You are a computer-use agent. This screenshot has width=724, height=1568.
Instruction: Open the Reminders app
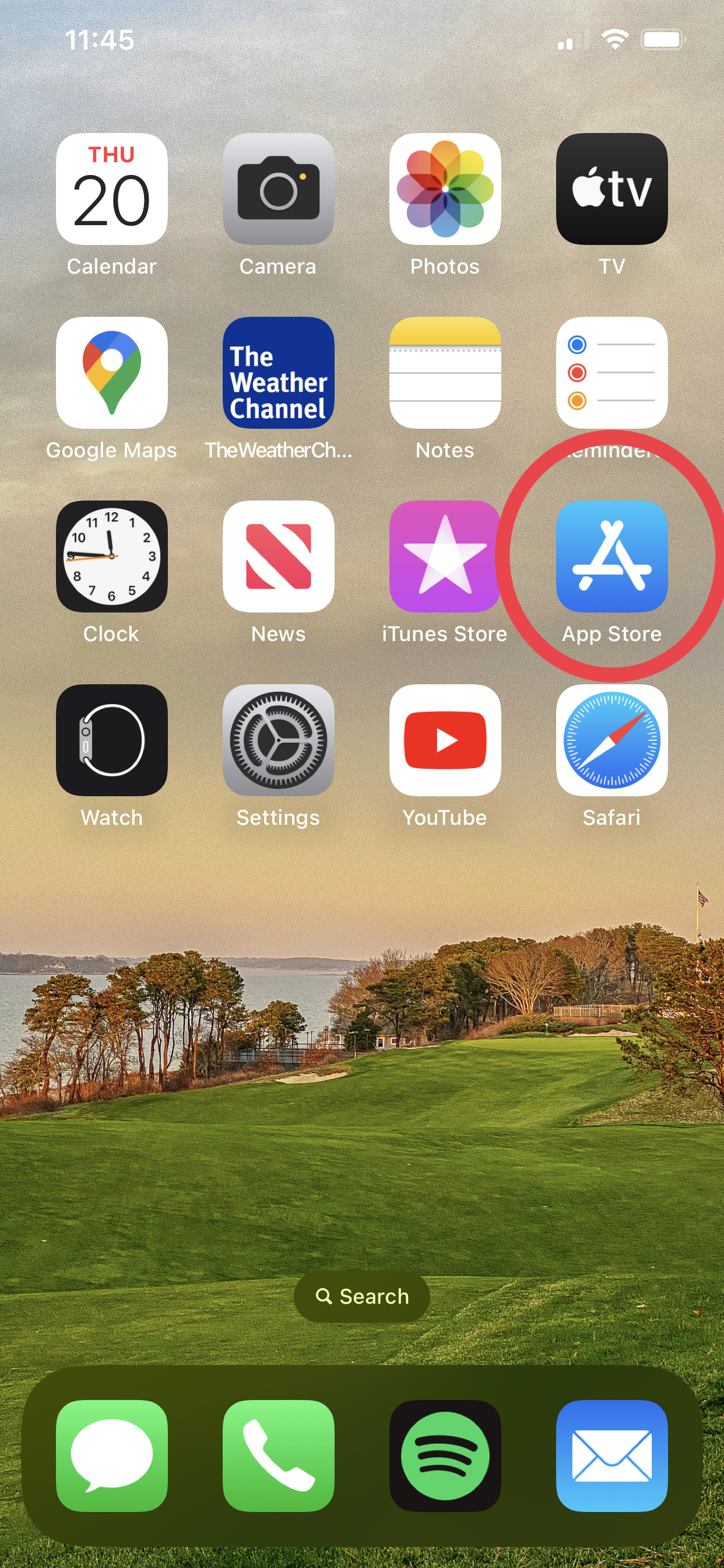pyautogui.click(x=611, y=373)
